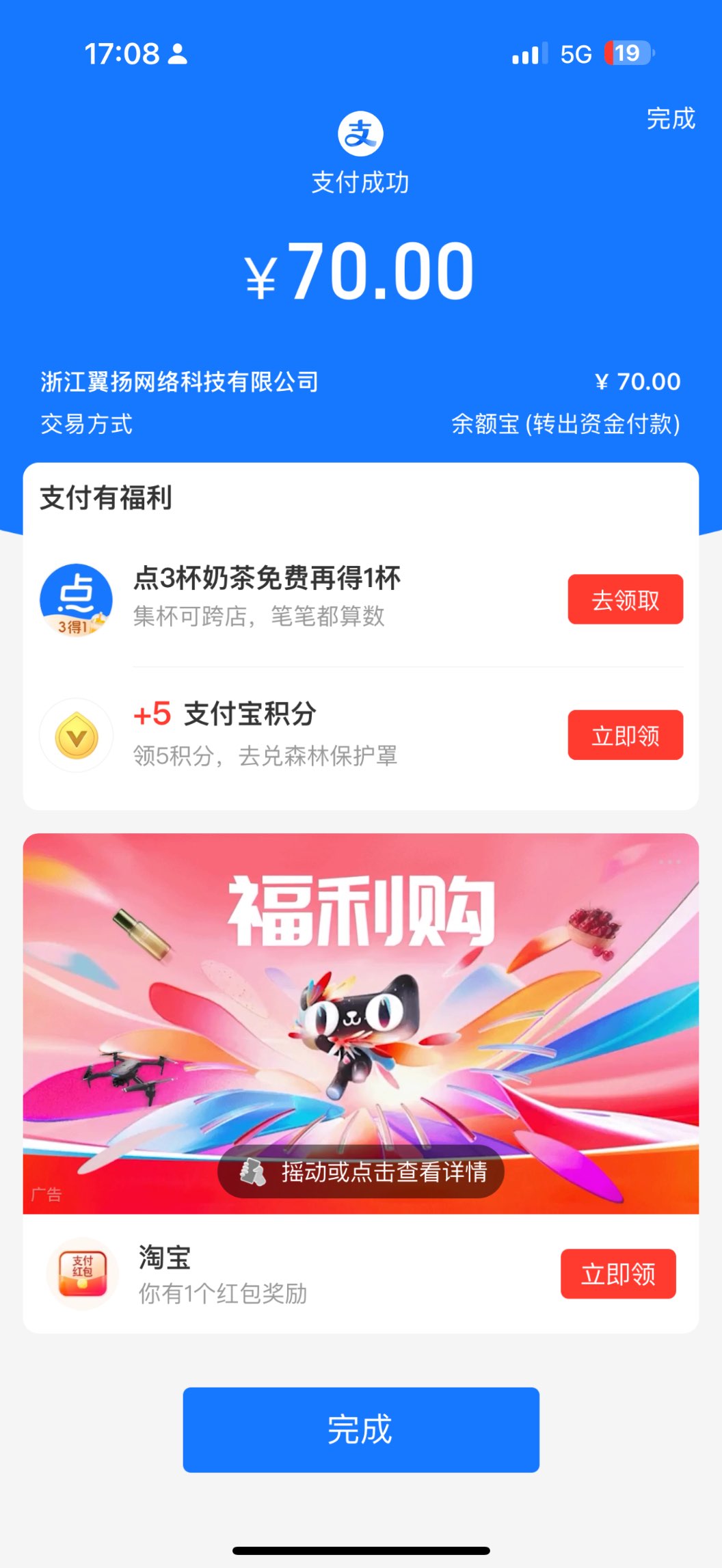Claim the milk tea offer via 去领取

coord(625,599)
